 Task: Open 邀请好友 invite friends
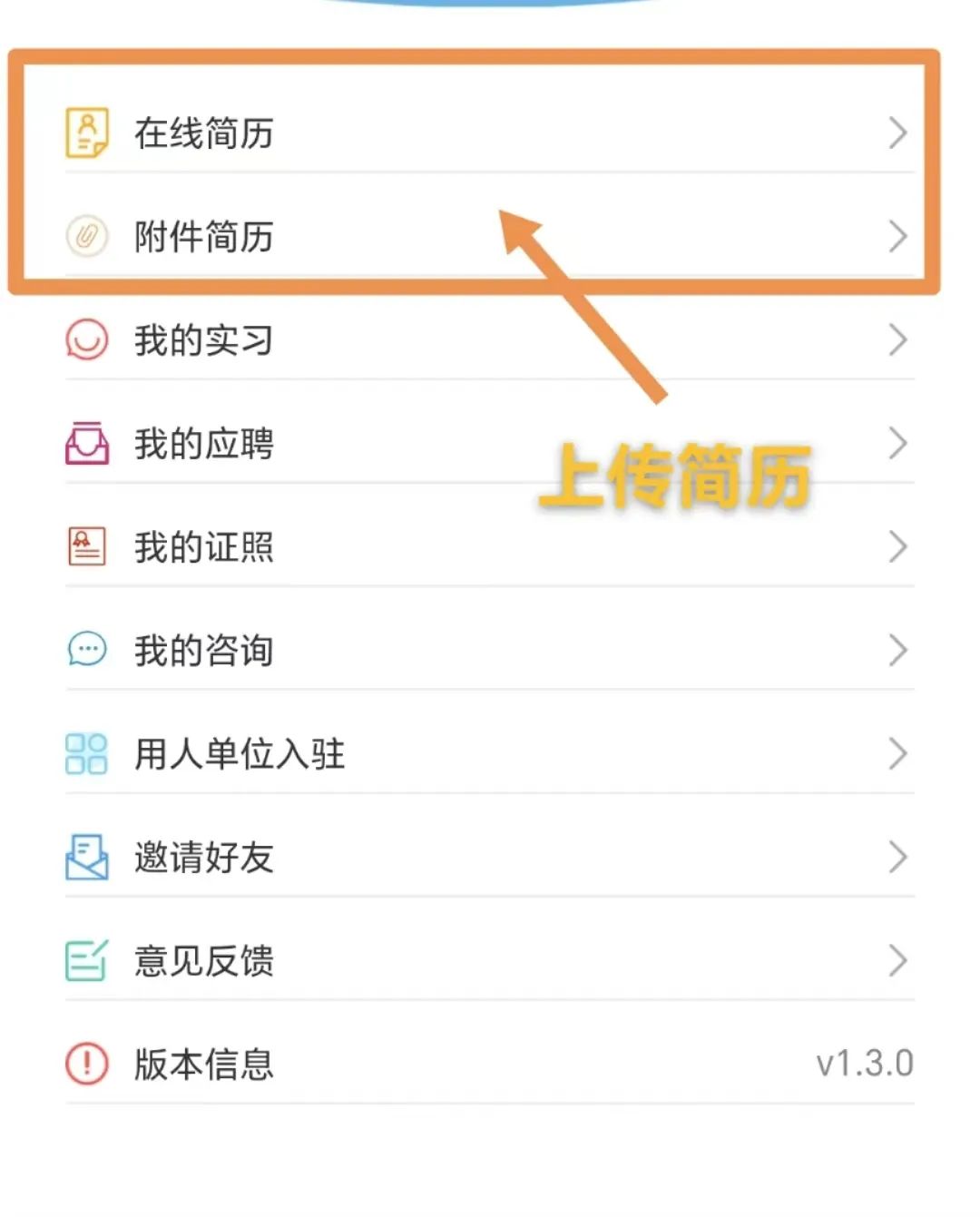pos(203,858)
